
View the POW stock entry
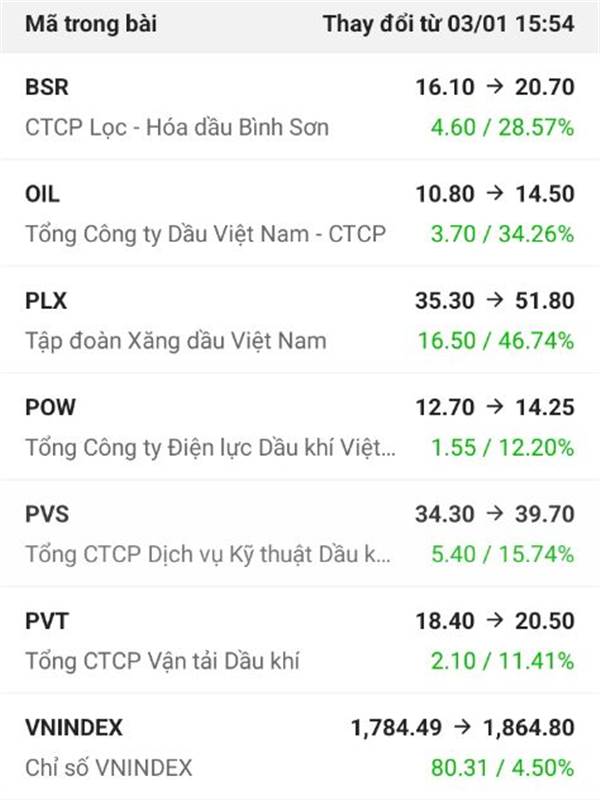300,427
